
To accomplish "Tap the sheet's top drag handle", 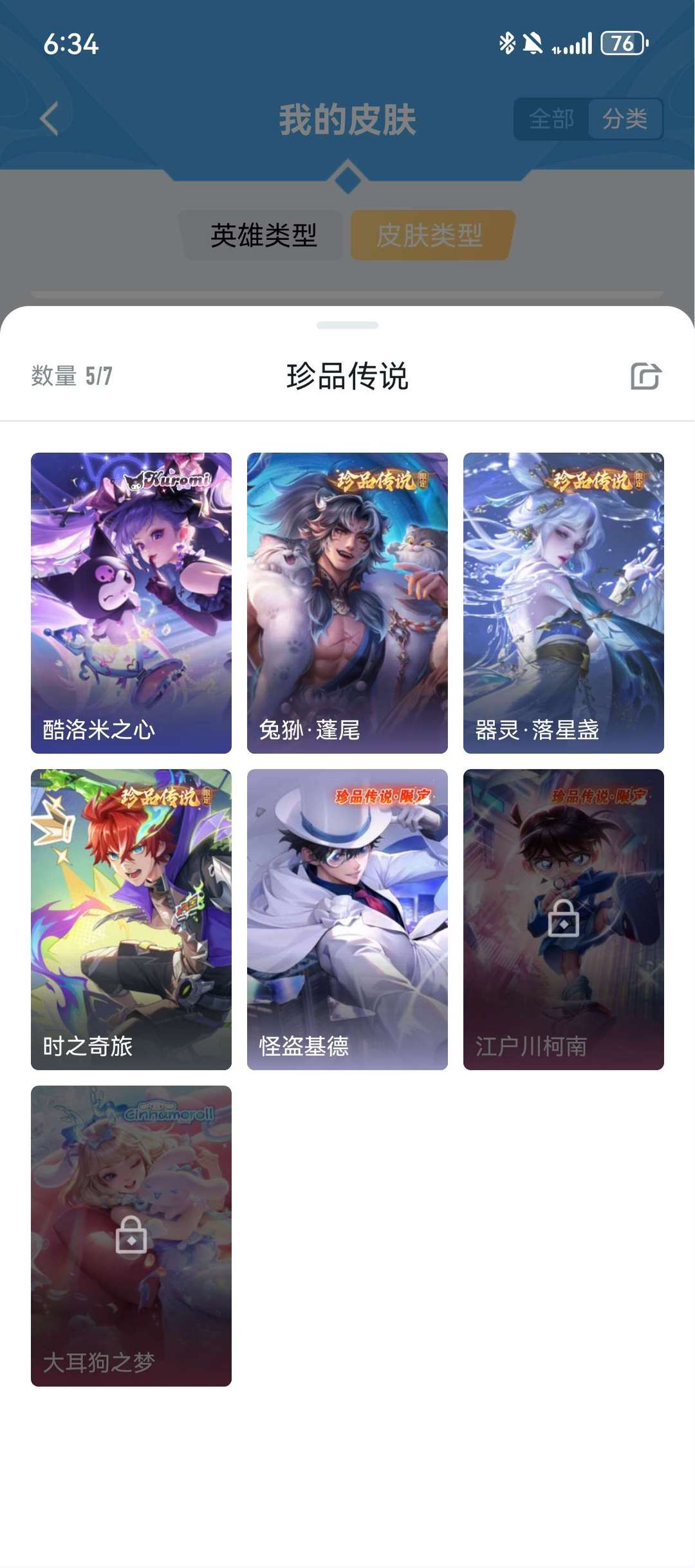I will 347,325.
